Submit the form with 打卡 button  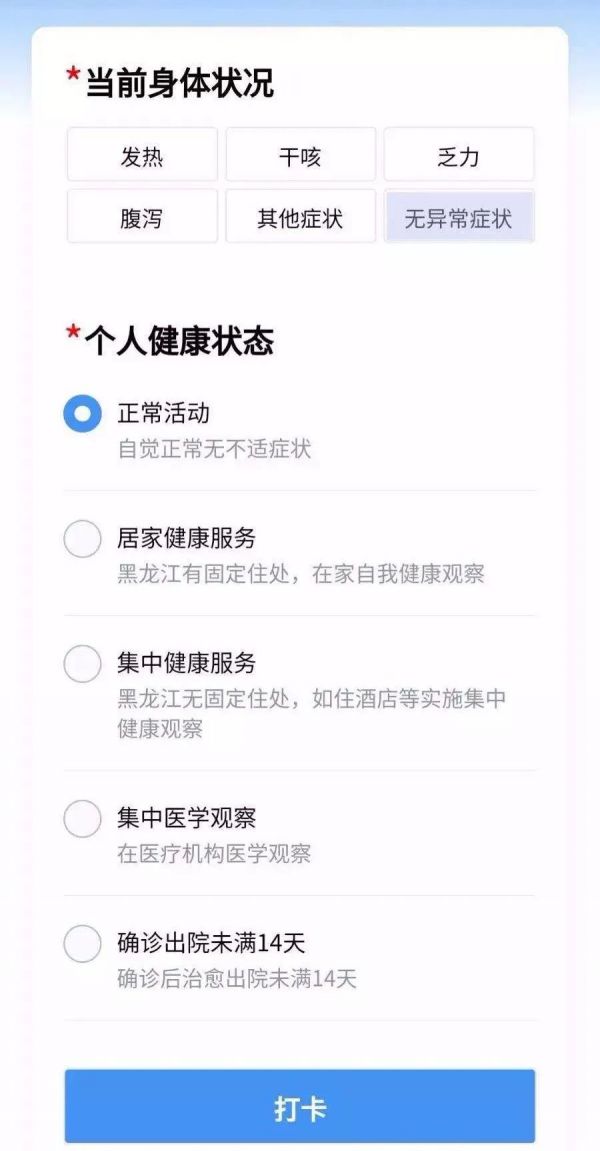click(300, 1105)
